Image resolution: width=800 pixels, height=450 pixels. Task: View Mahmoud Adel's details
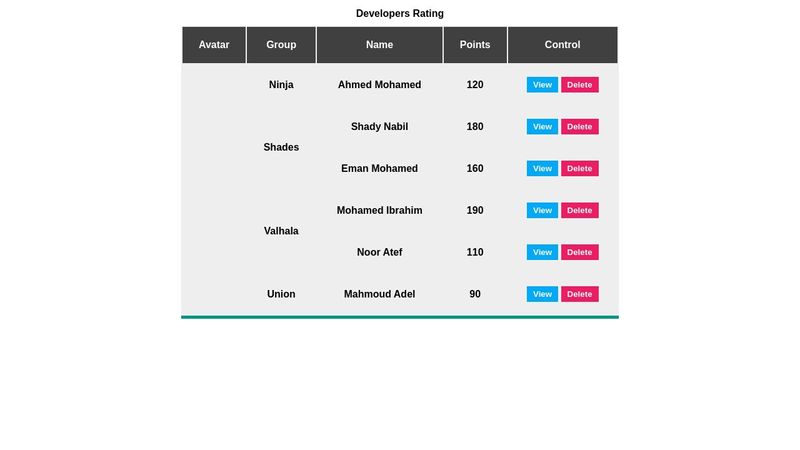tap(542, 295)
